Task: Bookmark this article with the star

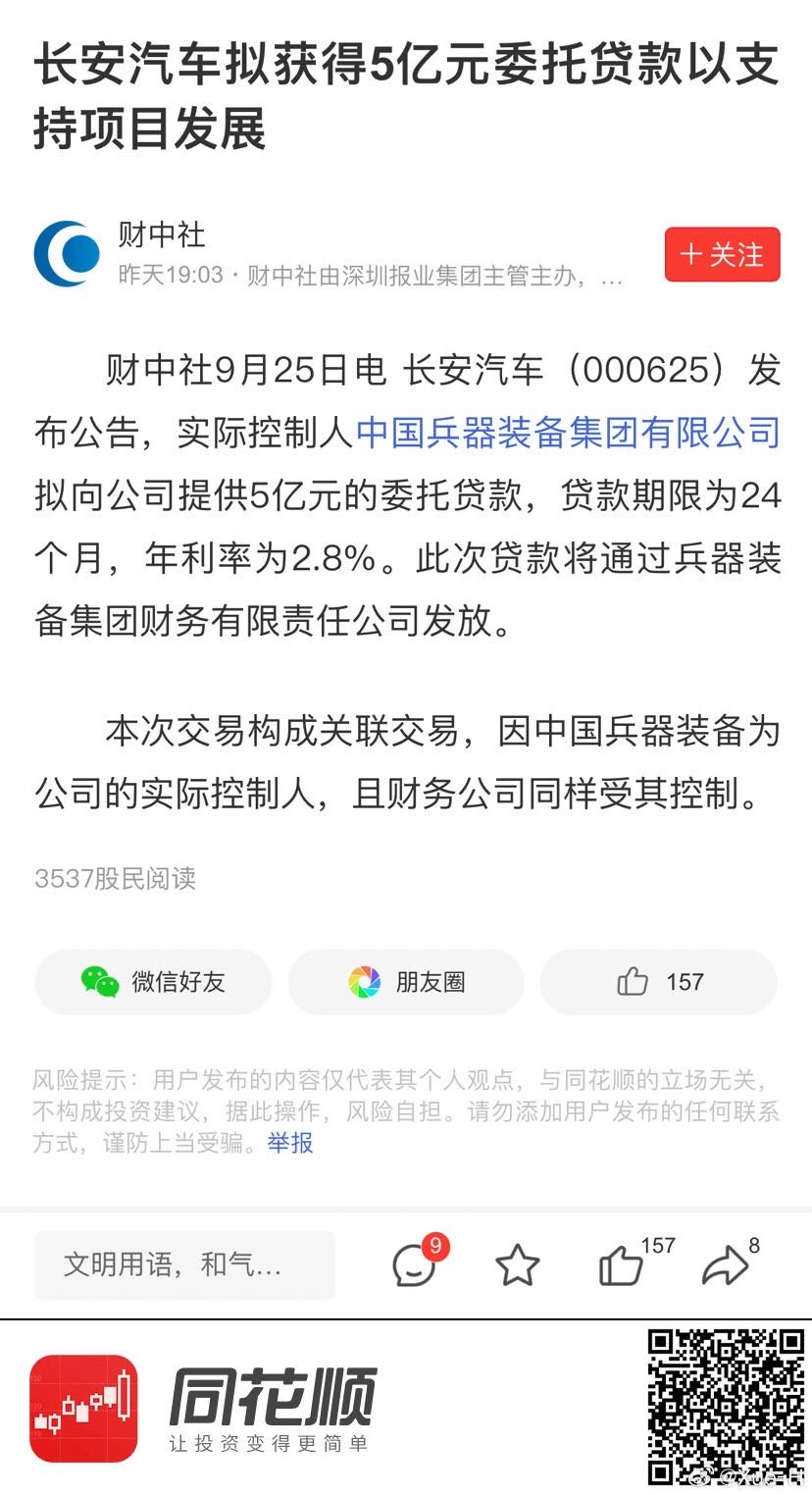Action: click(x=517, y=1265)
